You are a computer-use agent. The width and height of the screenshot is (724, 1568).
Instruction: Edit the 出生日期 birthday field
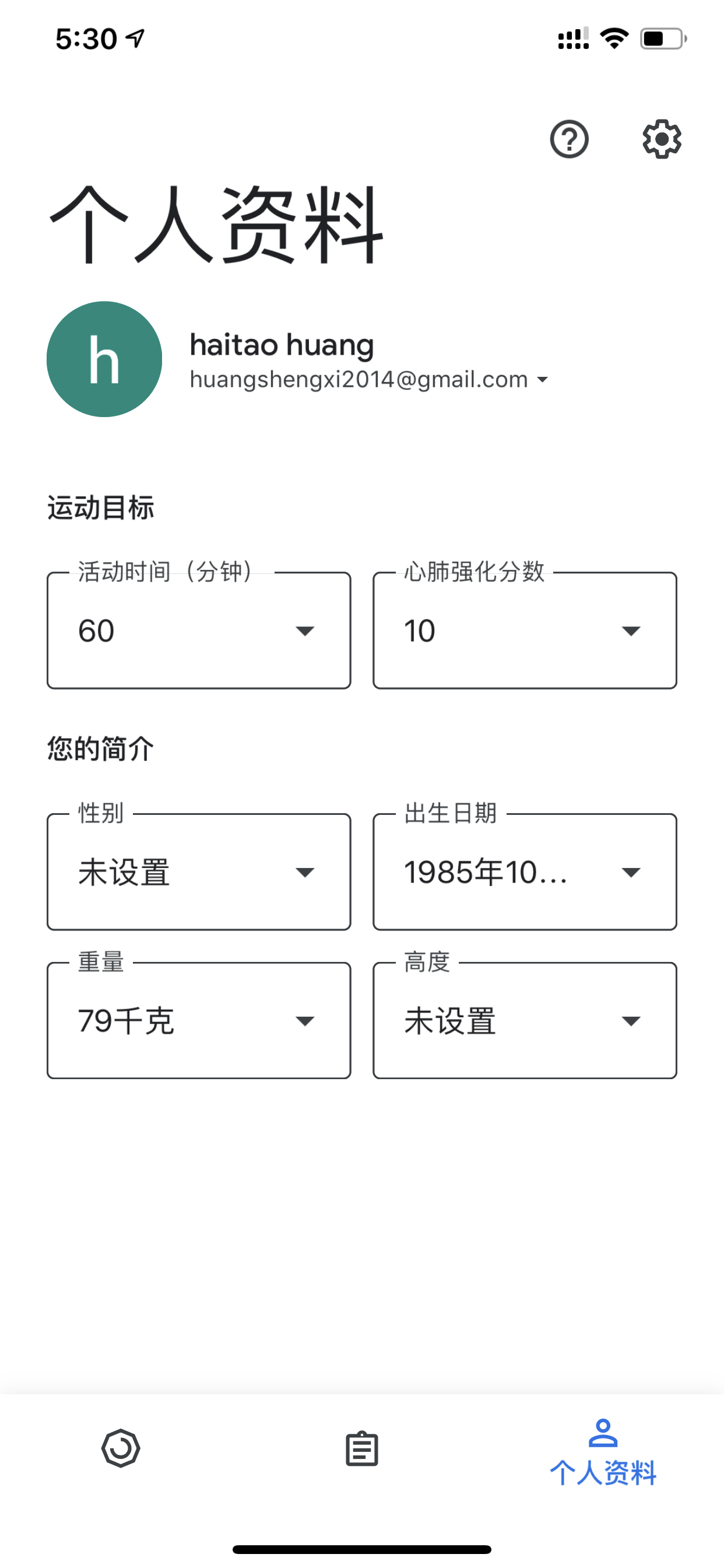tap(525, 871)
